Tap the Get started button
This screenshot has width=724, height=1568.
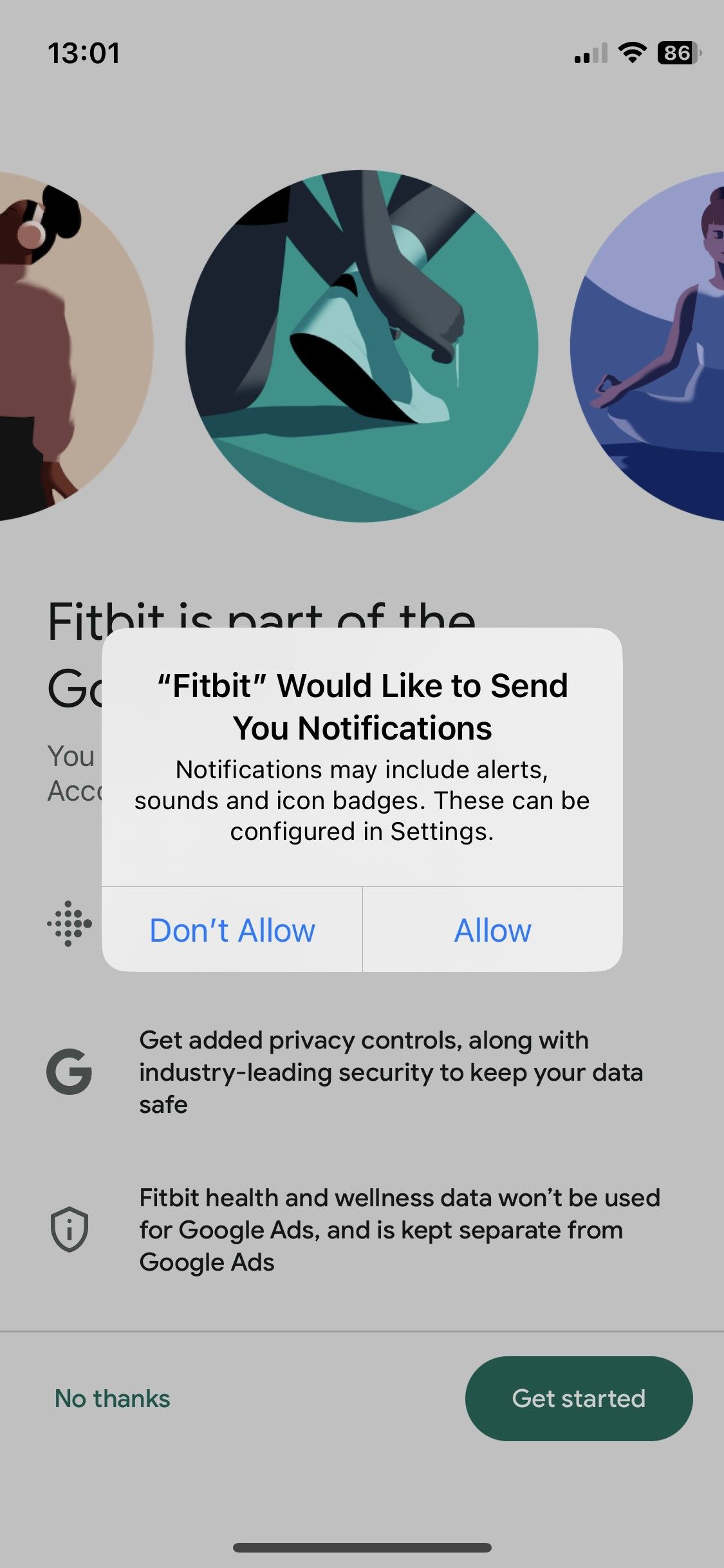(578, 1398)
